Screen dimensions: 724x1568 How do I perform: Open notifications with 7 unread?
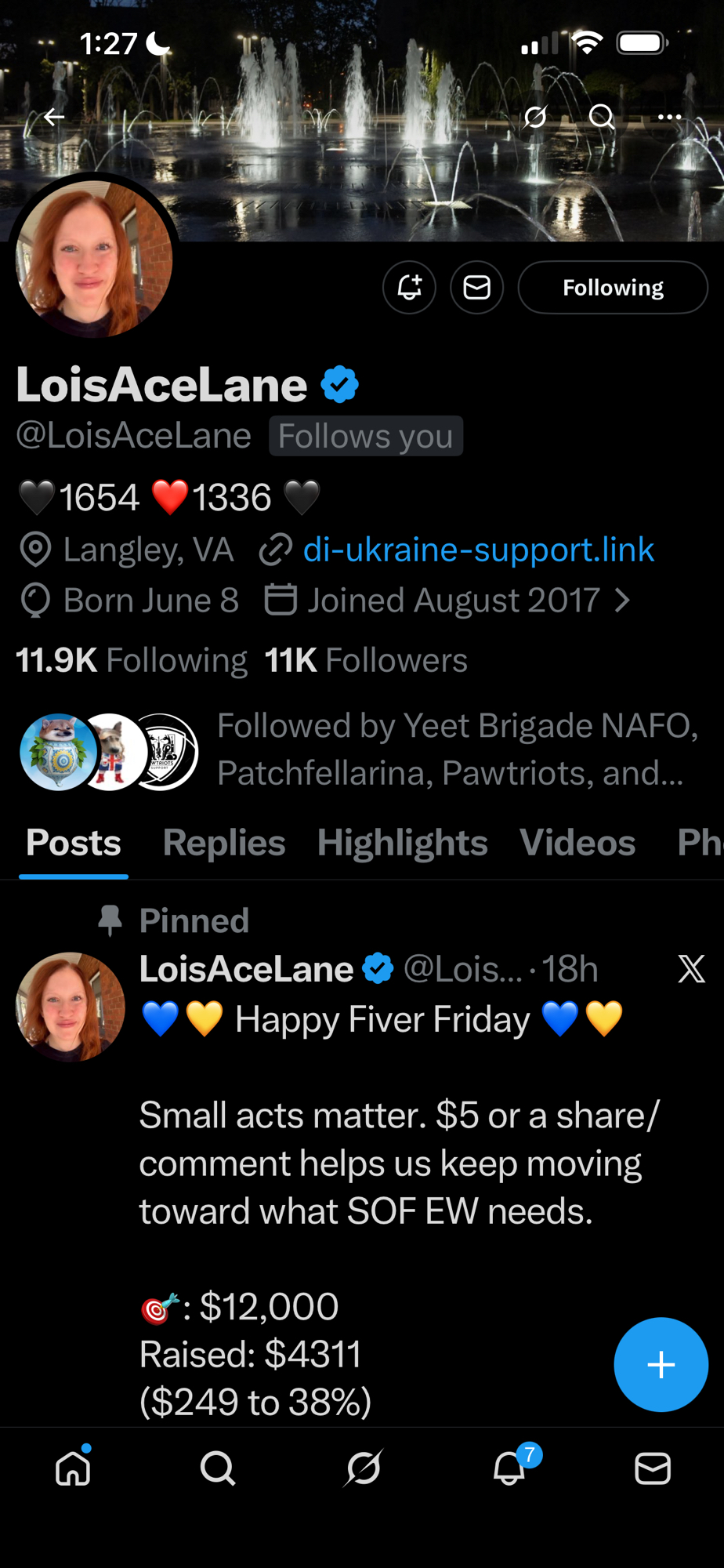point(510,1468)
